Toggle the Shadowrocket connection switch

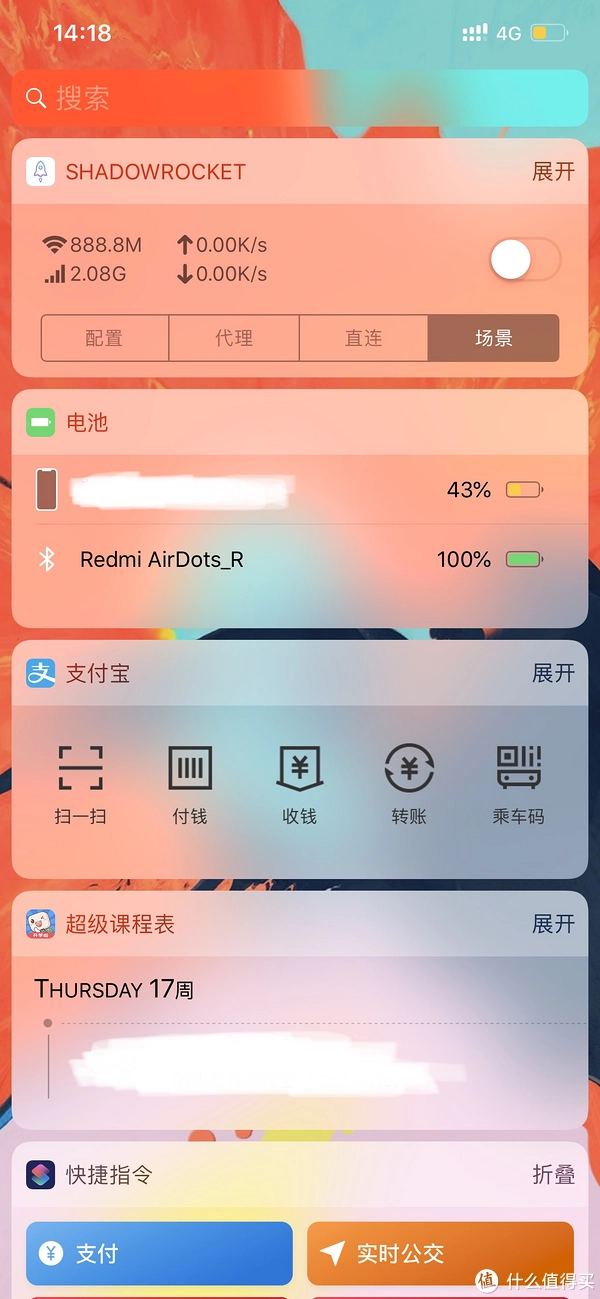[525, 262]
